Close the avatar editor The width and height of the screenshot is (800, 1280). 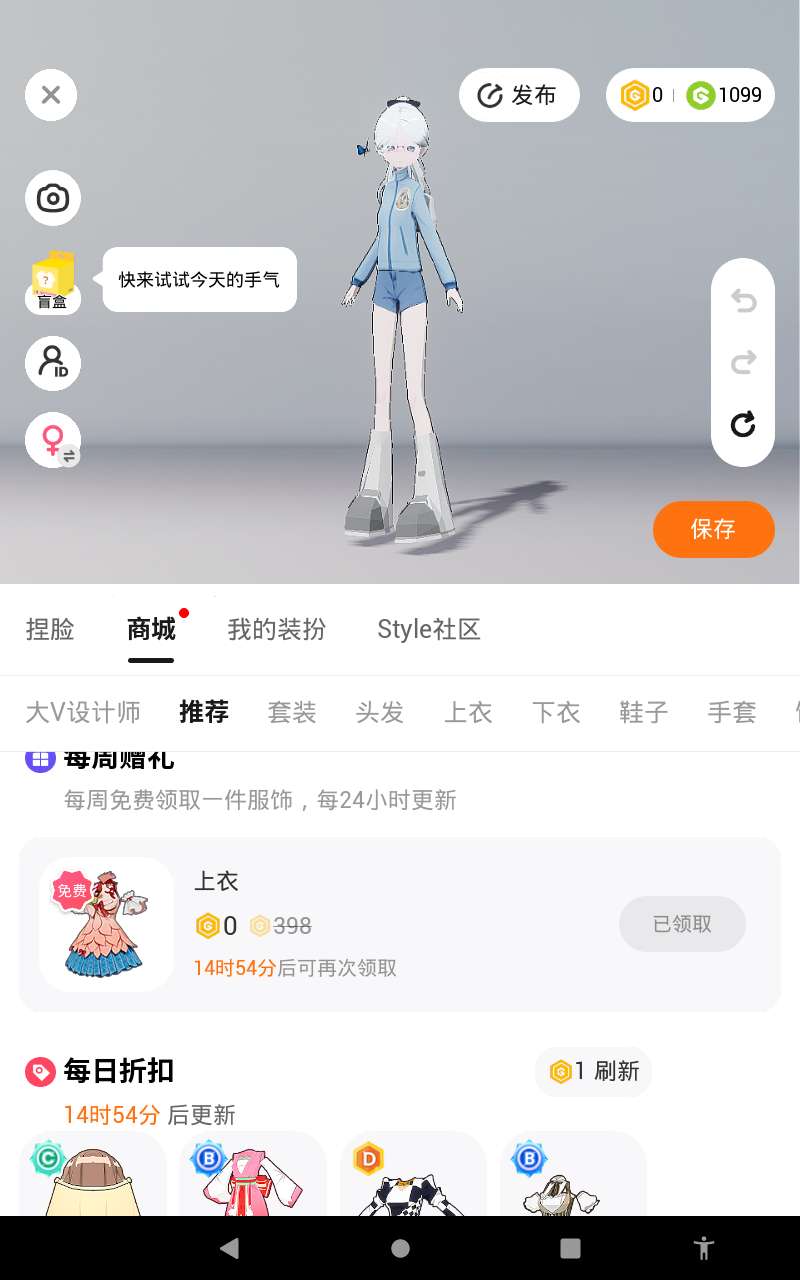[x=51, y=95]
